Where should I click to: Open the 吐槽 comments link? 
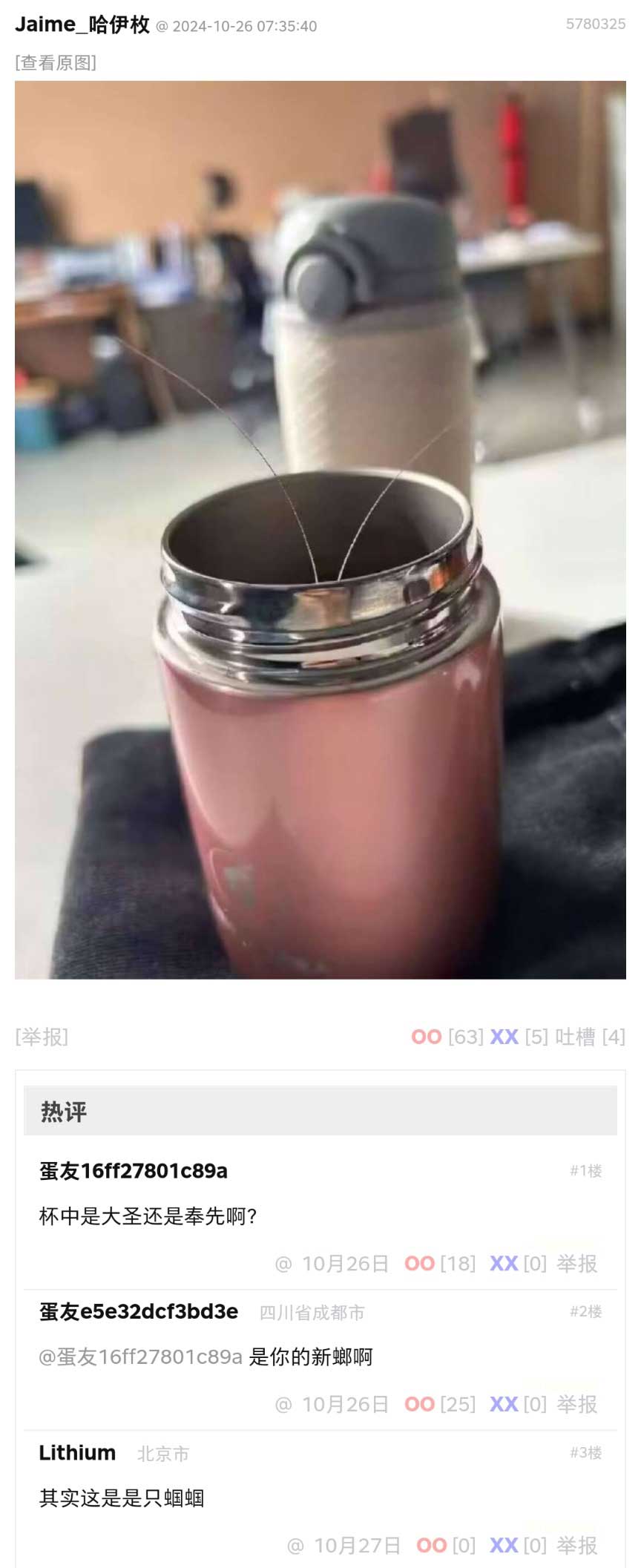click(575, 1036)
